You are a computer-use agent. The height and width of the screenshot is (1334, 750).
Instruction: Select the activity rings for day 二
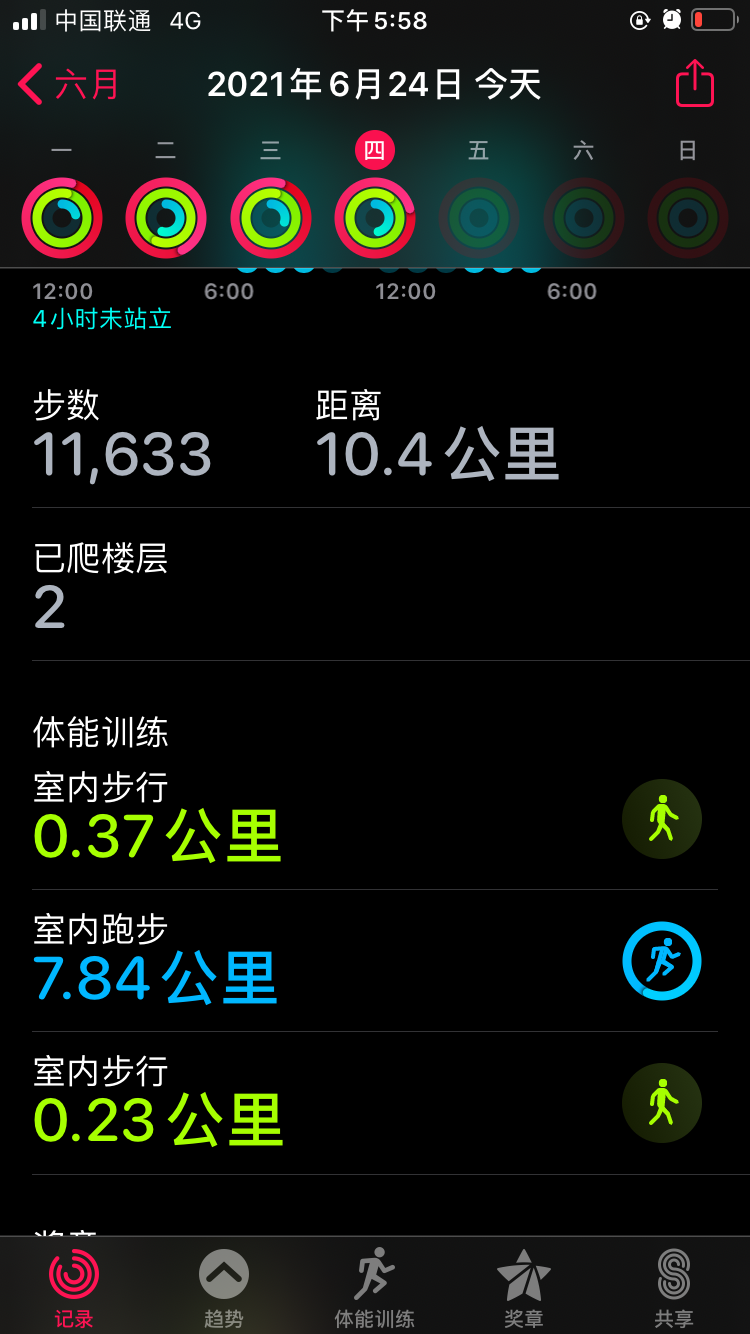tap(166, 217)
